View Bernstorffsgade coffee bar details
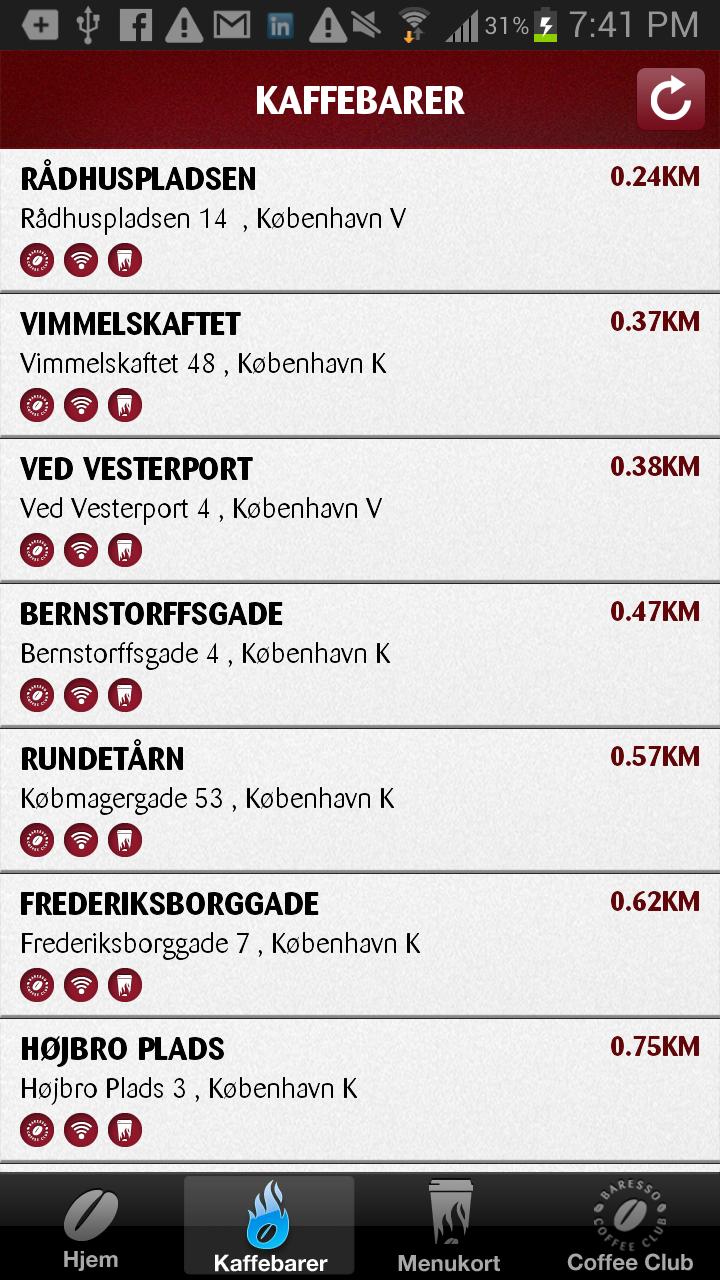 (x=360, y=655)
